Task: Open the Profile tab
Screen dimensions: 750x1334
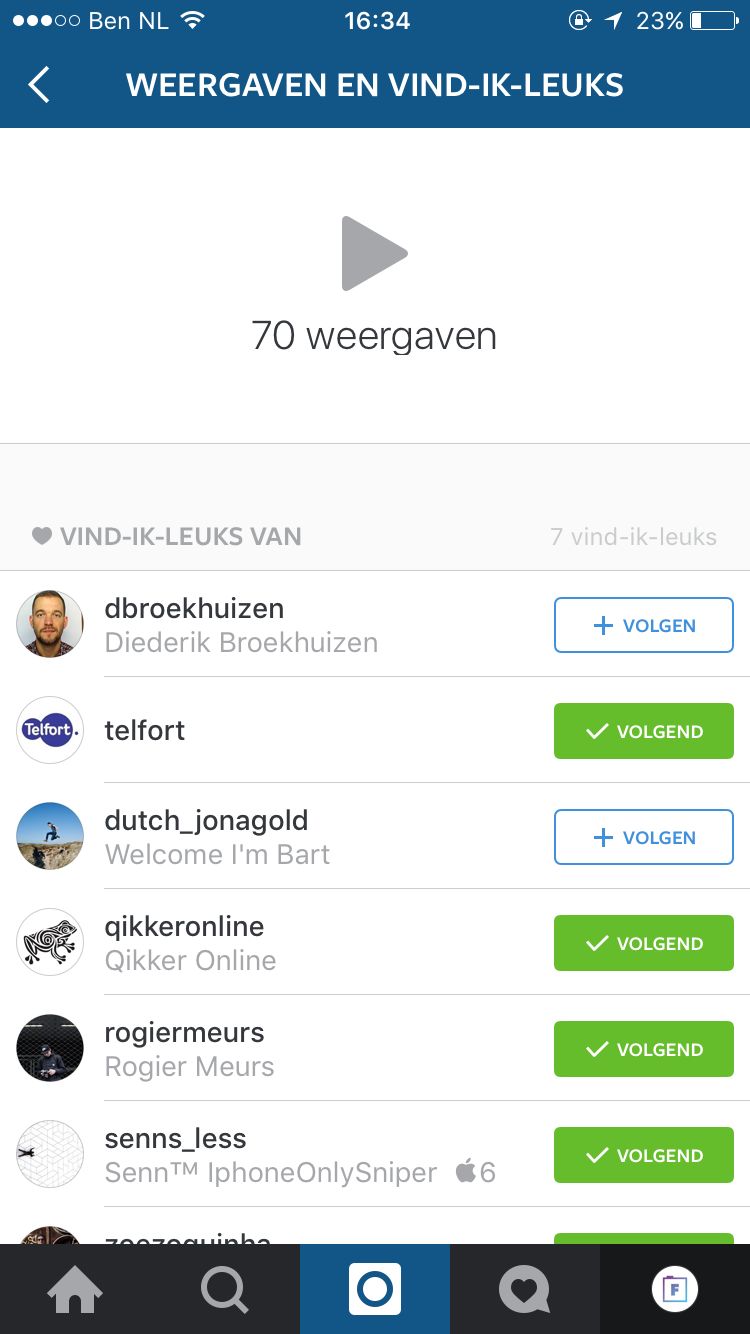Action: (x=675, y=1289)
